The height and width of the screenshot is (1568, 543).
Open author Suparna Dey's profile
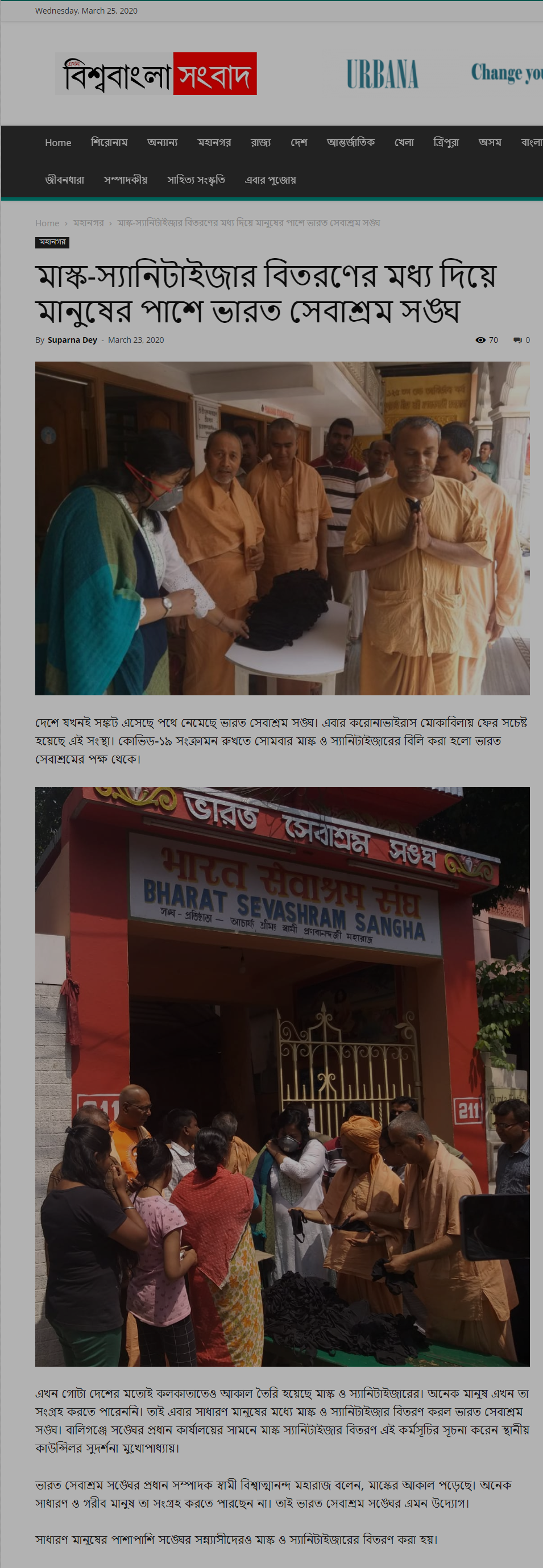(x=72, y=340)
